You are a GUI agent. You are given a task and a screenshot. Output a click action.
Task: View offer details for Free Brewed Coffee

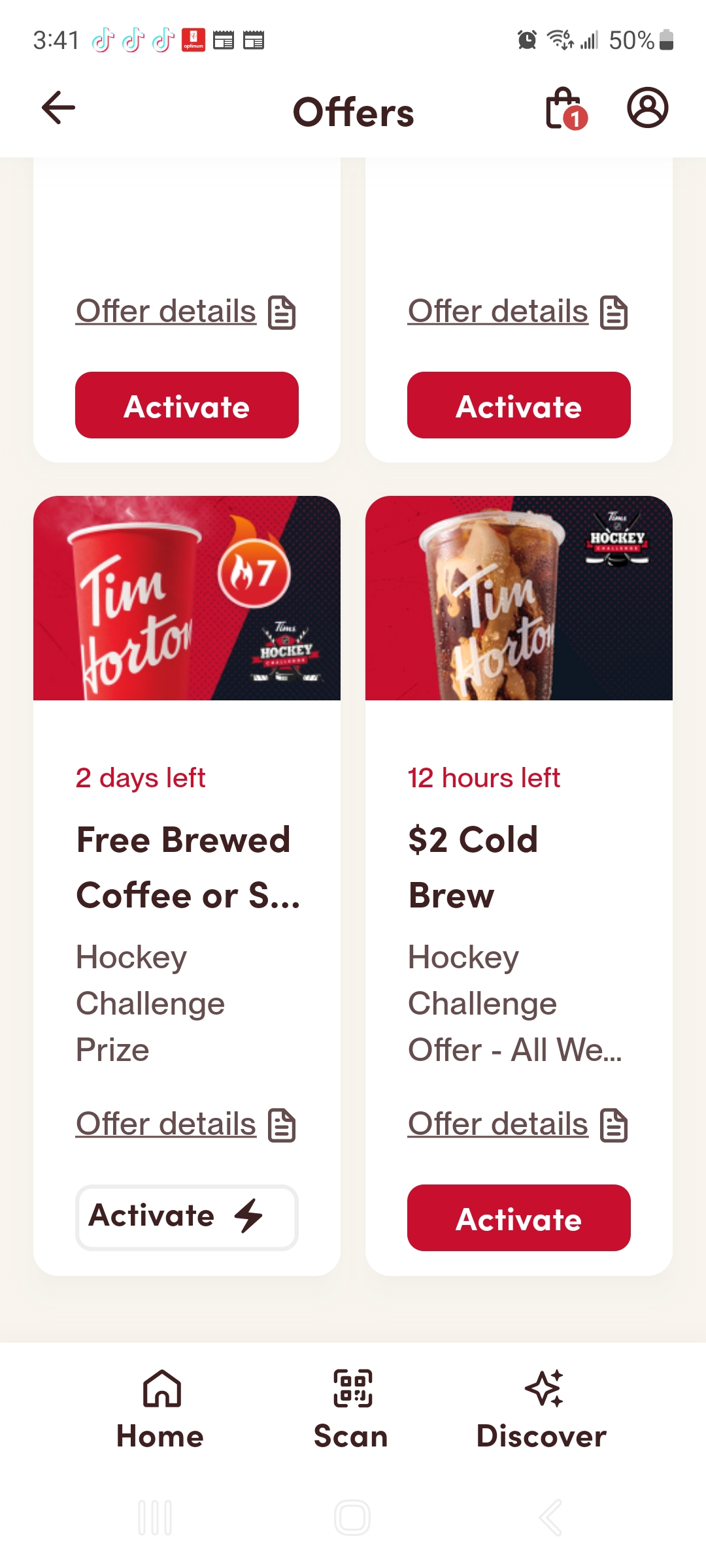coord(185,1124)
